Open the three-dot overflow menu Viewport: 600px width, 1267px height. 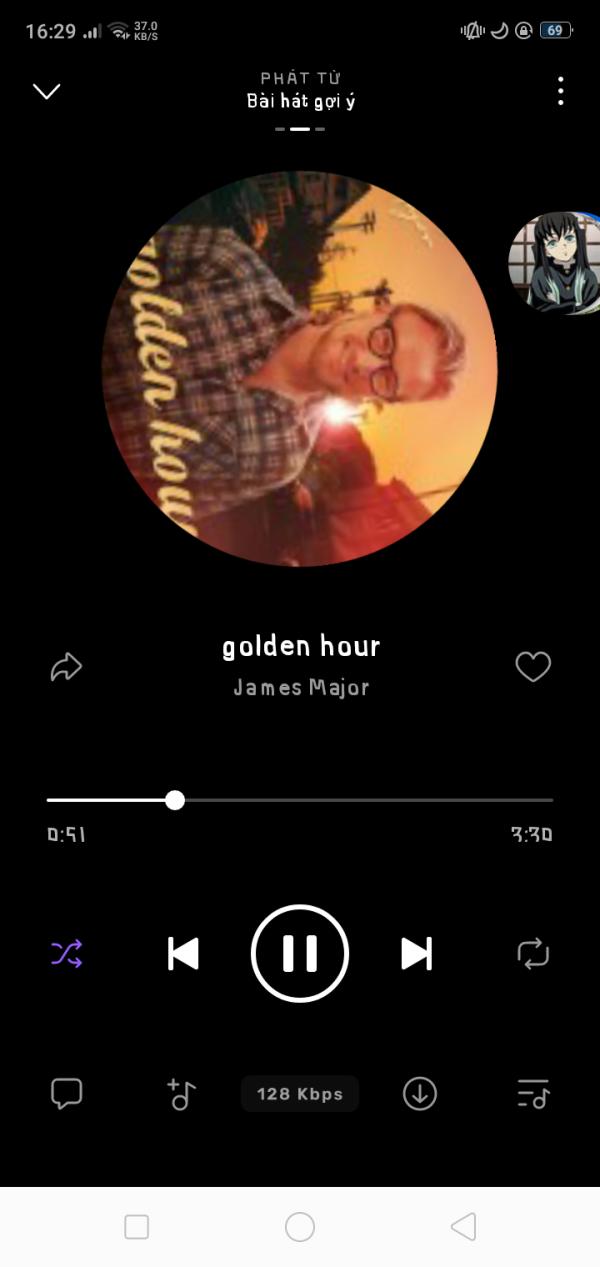[x=561, y=91]
